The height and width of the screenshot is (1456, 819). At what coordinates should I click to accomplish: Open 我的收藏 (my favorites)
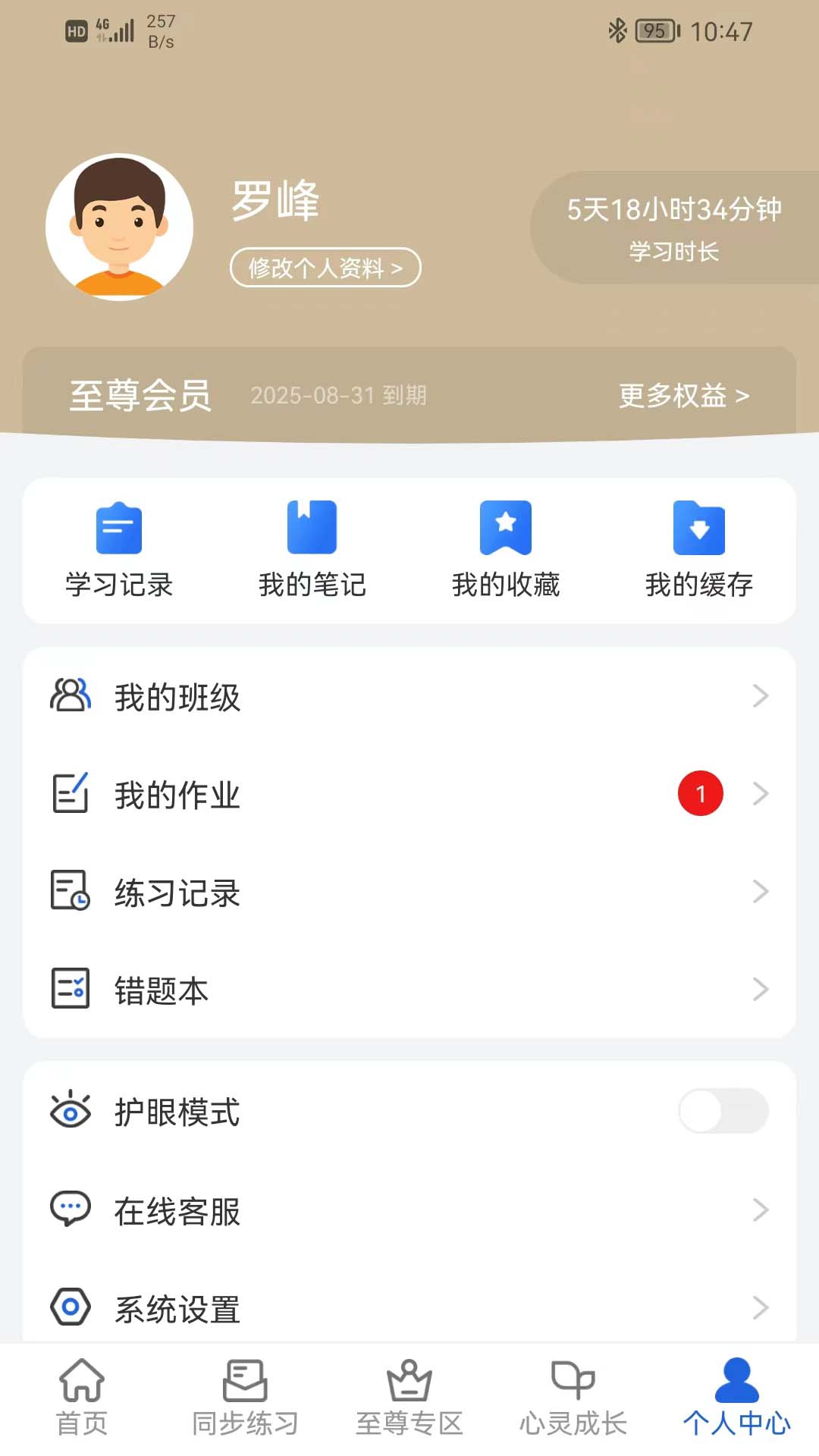click(506, 546)
